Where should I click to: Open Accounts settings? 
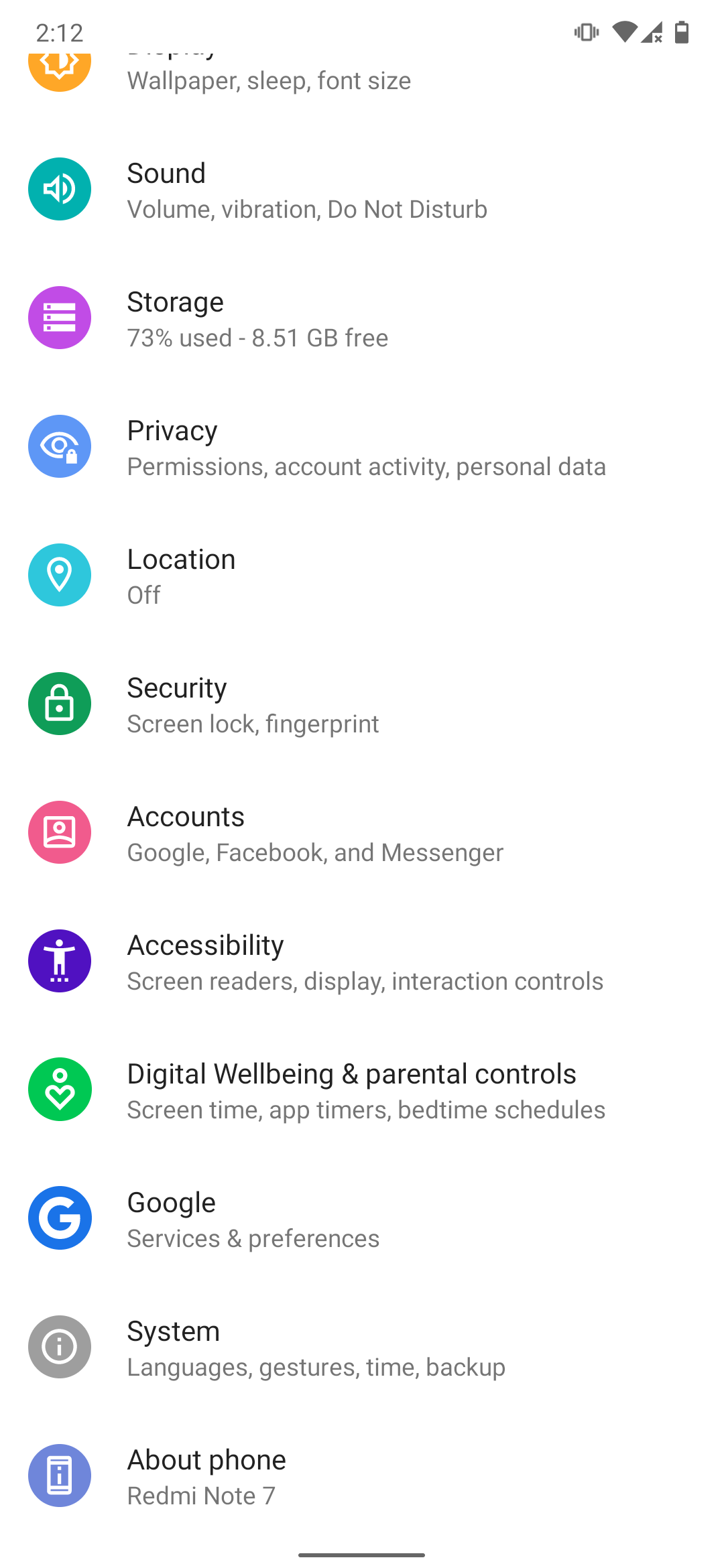(314, 834)
